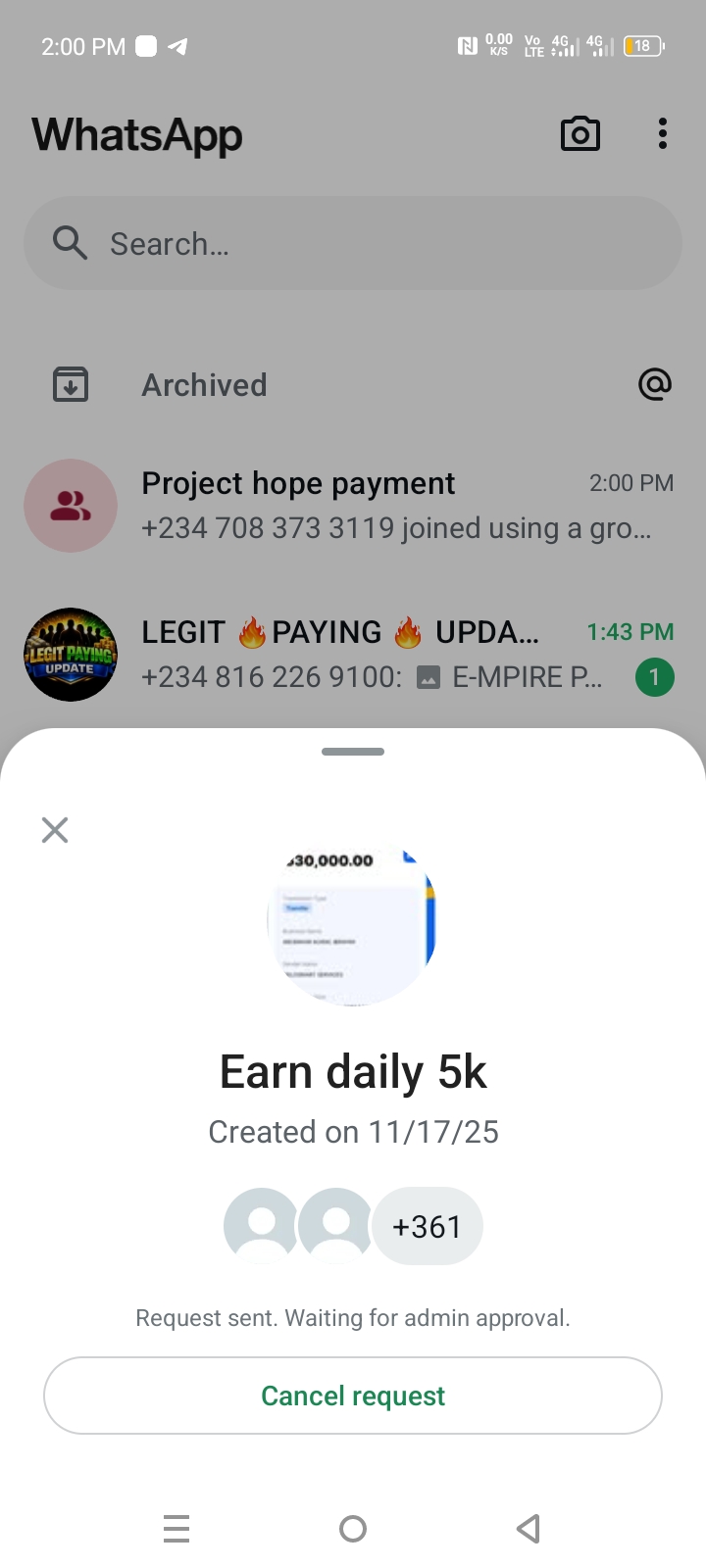
Task: Open the camera from the top bar
Action: coord(580,134)
